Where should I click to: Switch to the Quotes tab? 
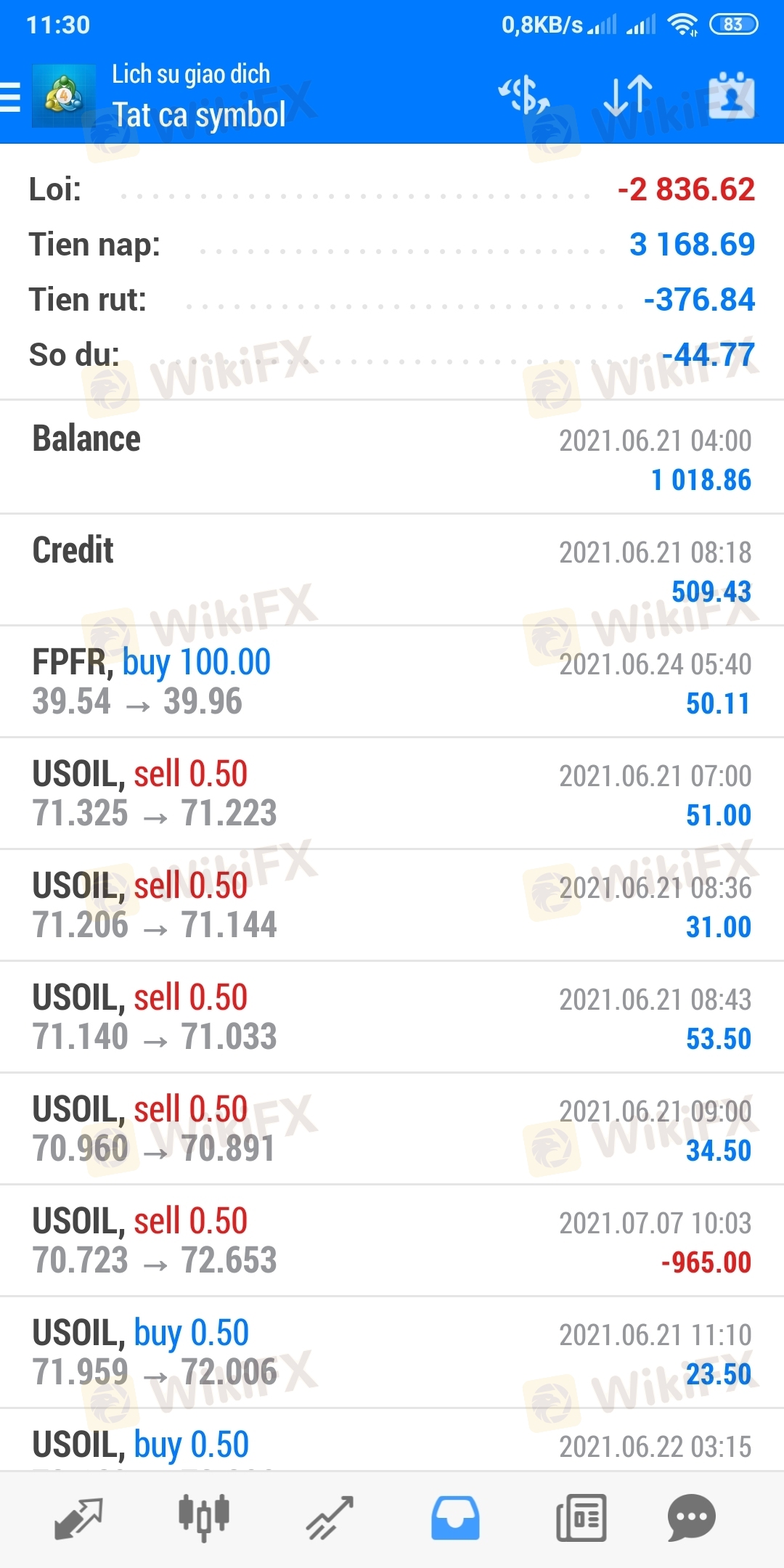[x=78, y=1517]
